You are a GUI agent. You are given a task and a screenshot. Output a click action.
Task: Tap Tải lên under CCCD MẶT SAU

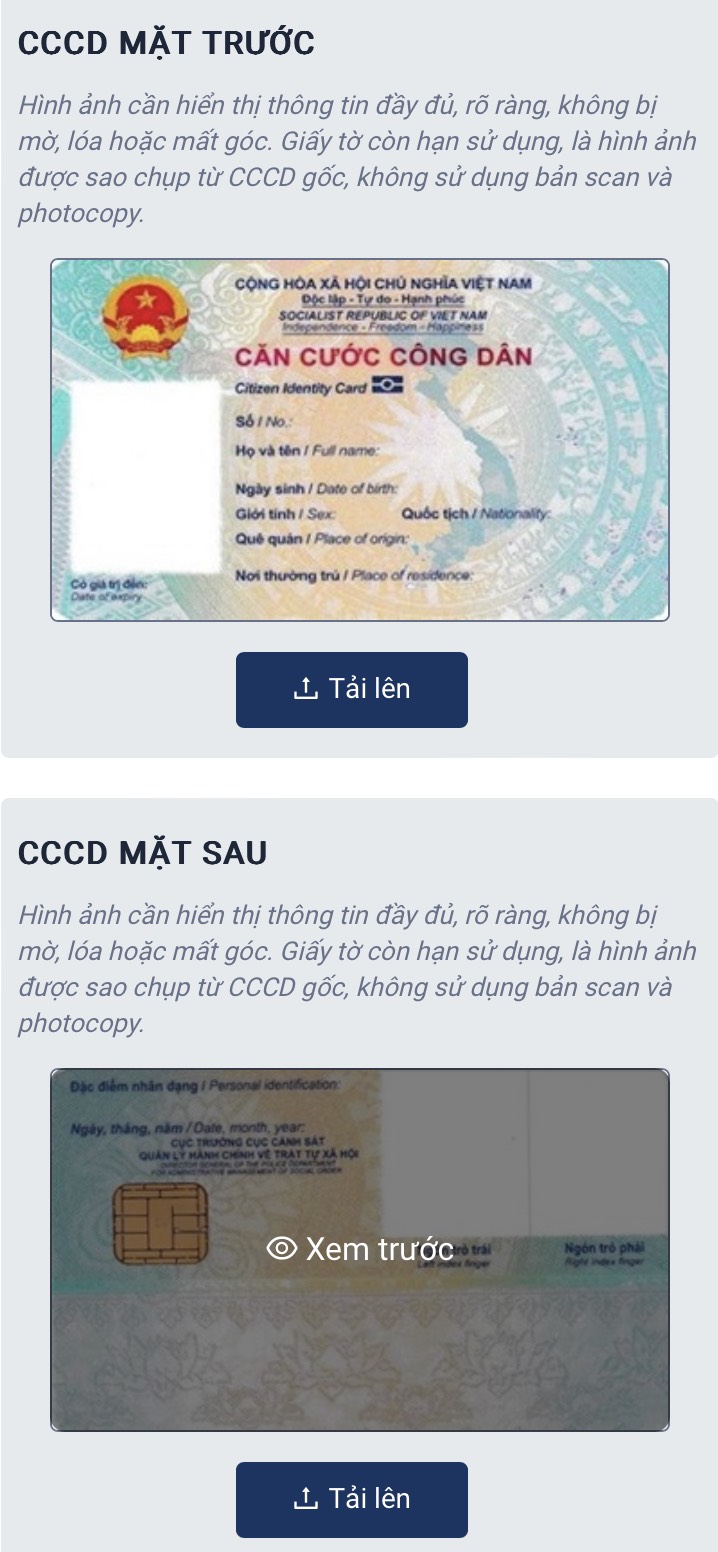tap(351, 1498)
